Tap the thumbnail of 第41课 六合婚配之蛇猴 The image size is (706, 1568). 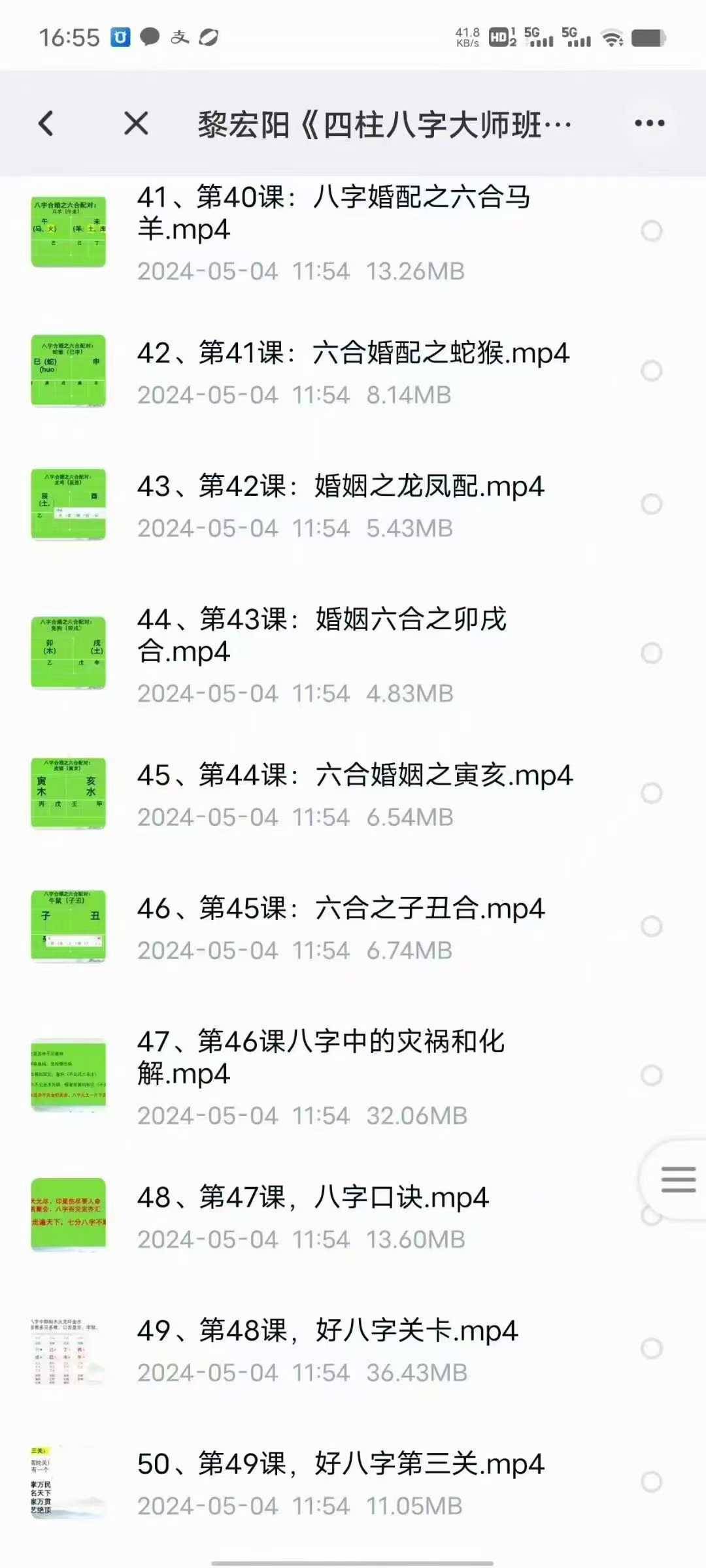[x=69, y=371]
